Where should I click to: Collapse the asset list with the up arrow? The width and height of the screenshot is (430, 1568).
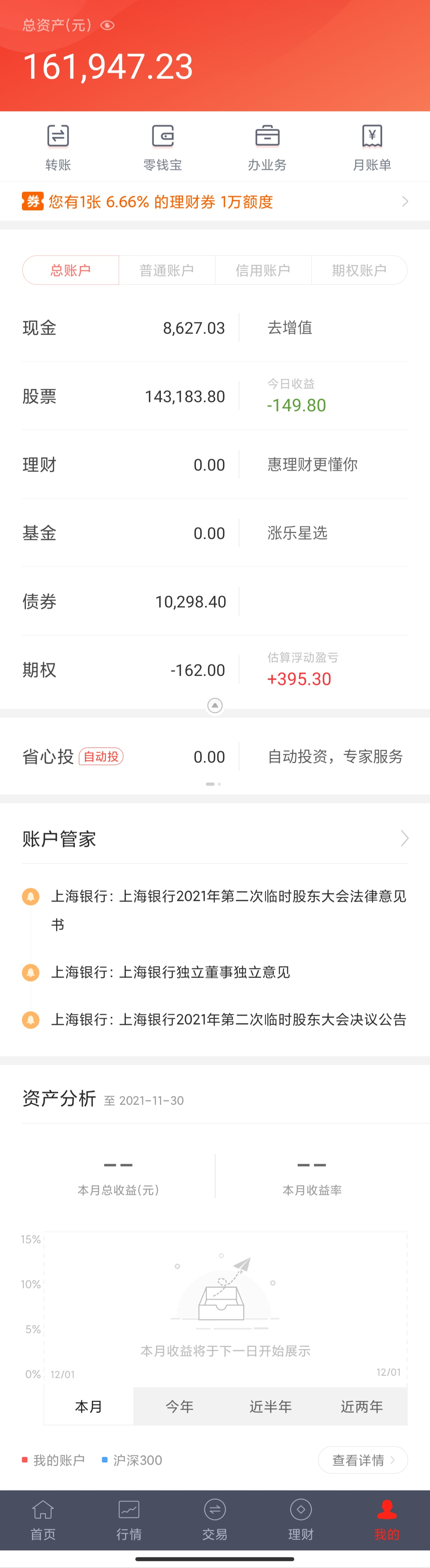[215, 705]
